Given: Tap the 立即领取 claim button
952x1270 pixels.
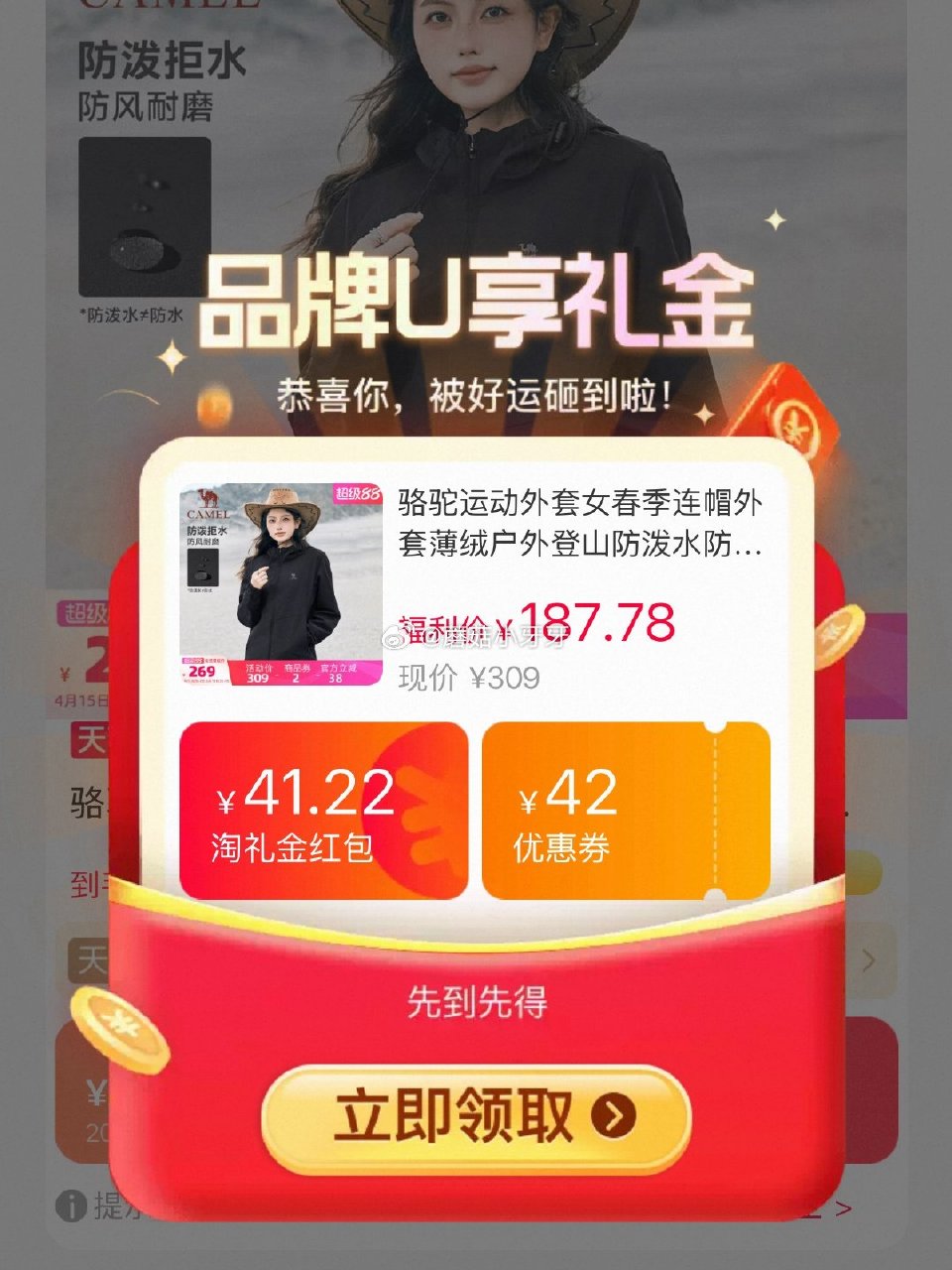Looking at the screenshot, I should [x=476, y=1117].
